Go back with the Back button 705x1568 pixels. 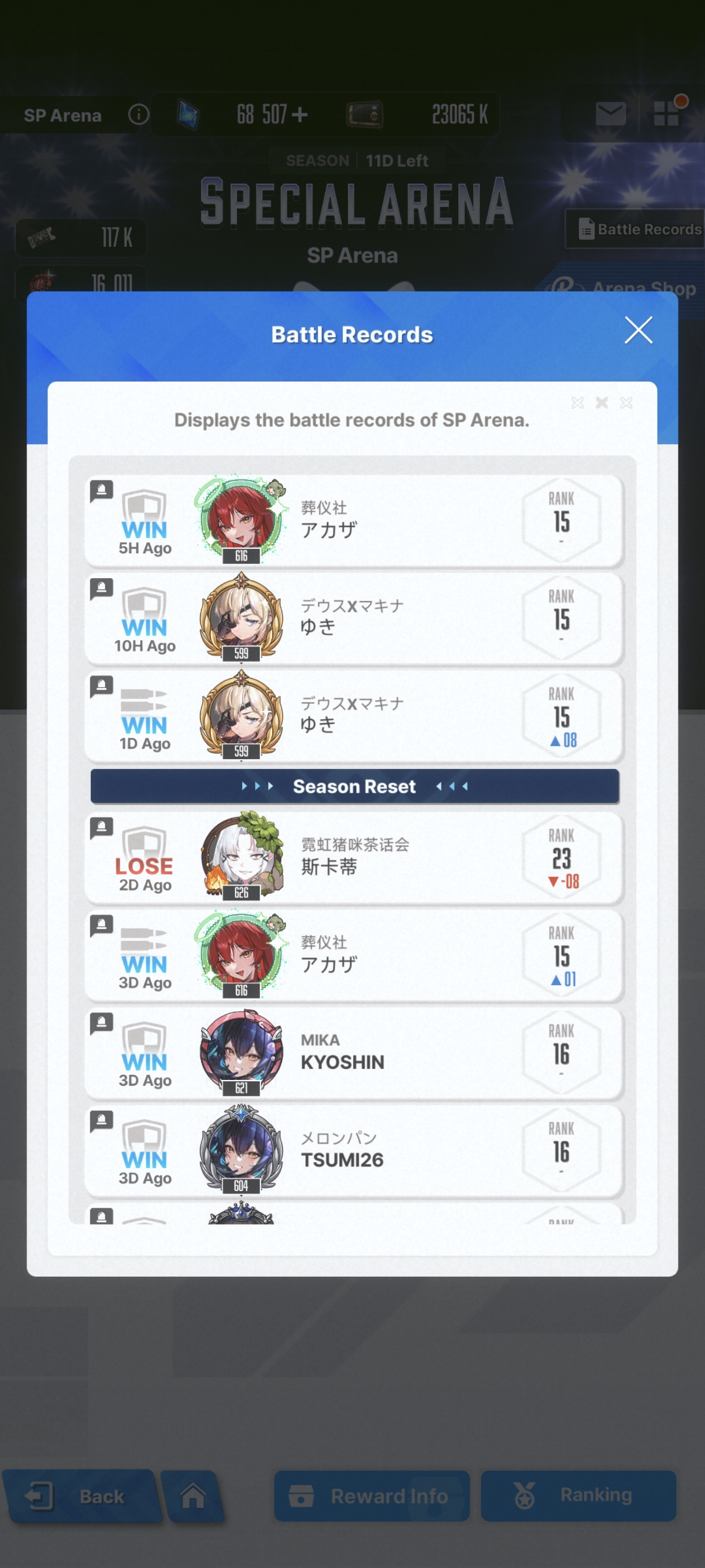(81, 1496)
